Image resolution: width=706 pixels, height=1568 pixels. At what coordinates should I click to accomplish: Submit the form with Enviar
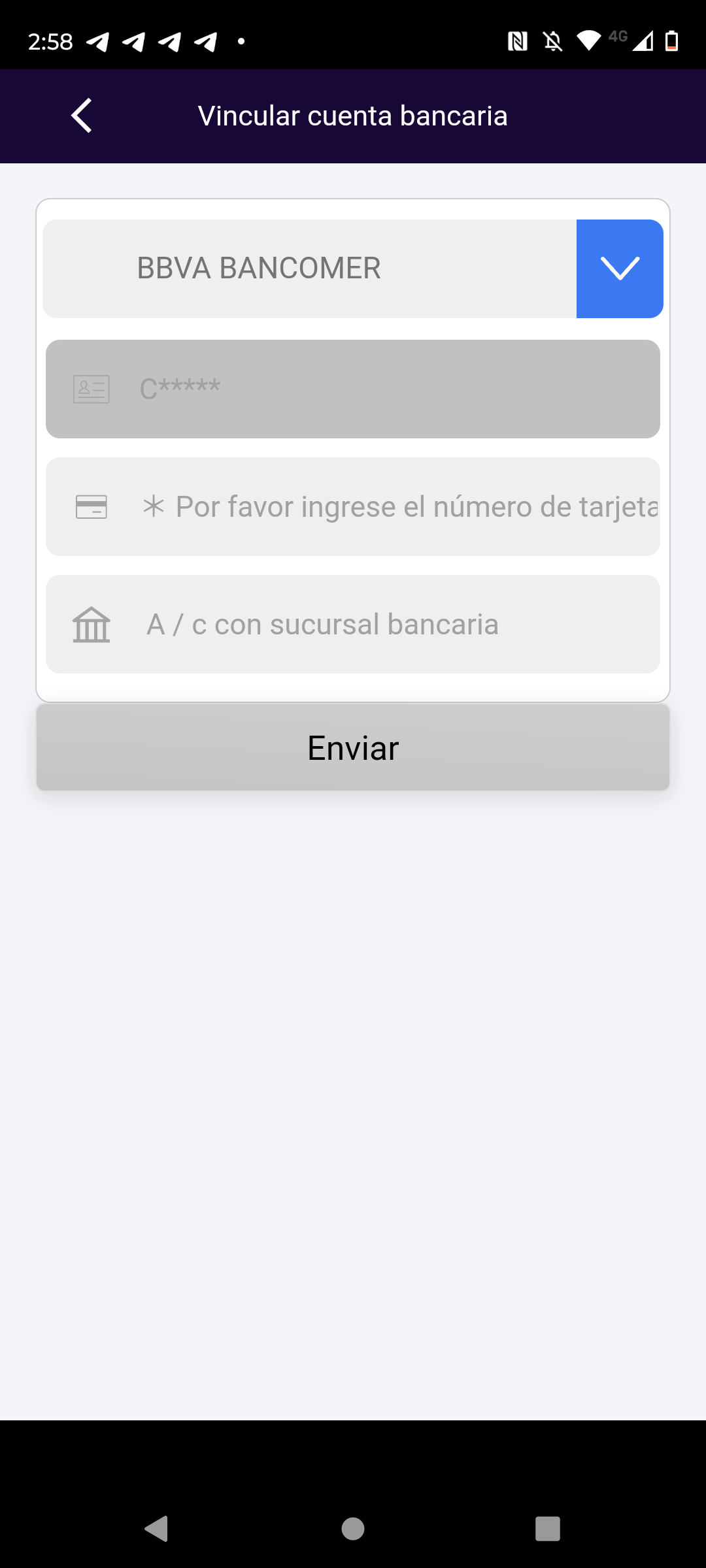(353, 748)
